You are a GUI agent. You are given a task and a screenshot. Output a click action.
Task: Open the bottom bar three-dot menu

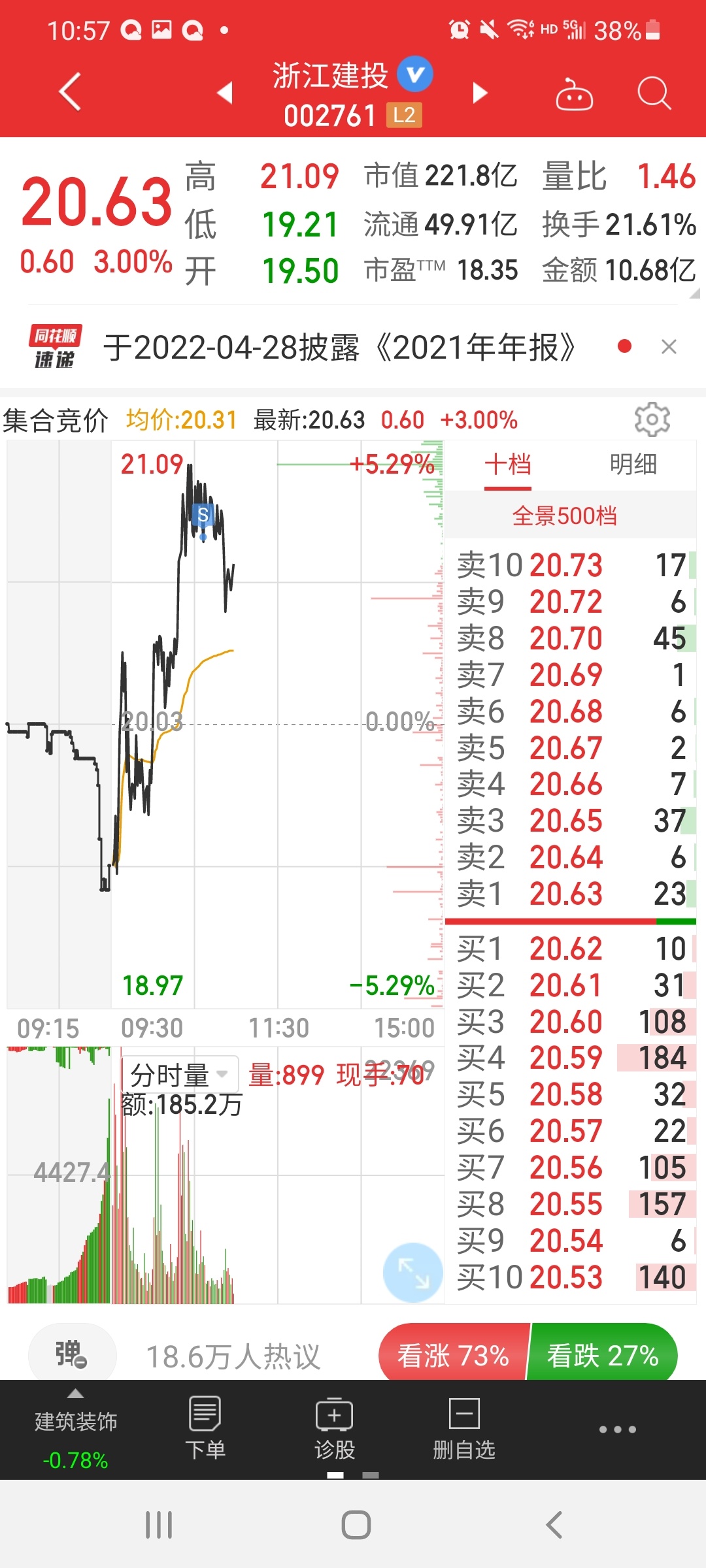click(x=618, y=1429)
